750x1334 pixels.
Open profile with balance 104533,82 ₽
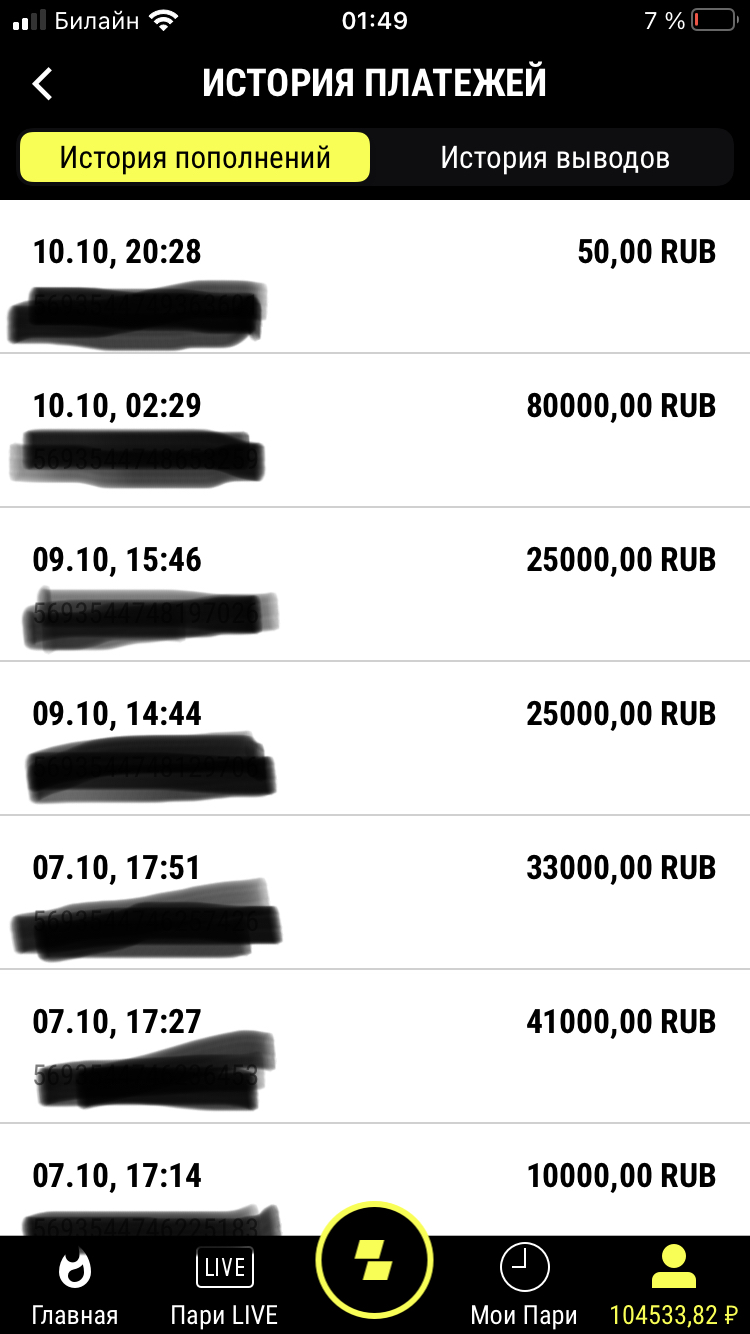click(674, 1287)
